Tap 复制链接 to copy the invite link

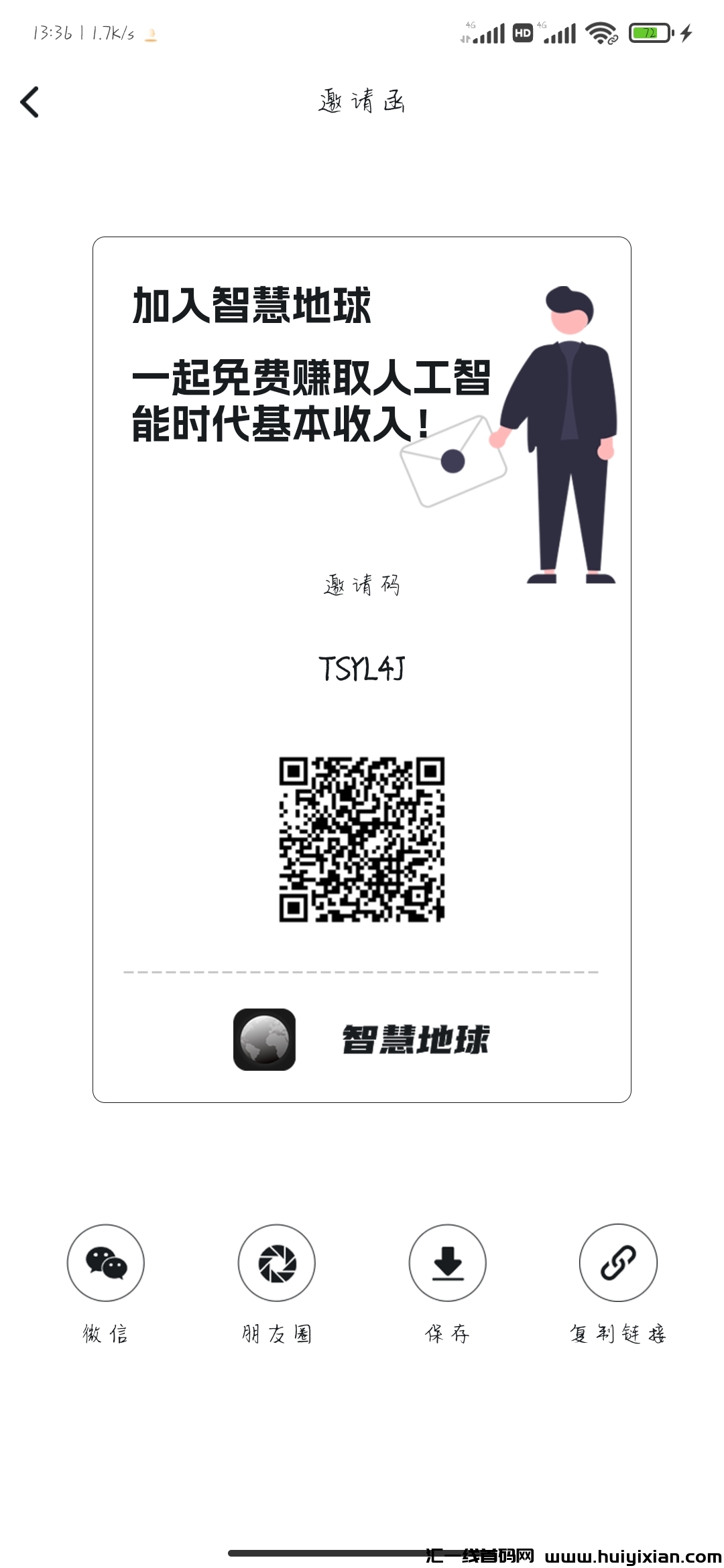click(x=618, y=1262)
